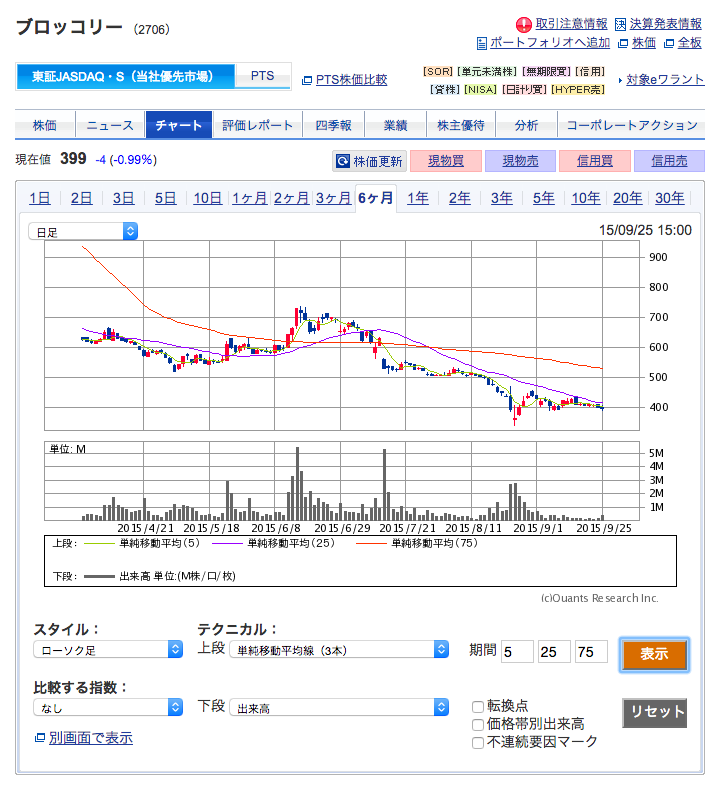
Task: Tap the orange 表示 button
Action: (x=654, y=654)
